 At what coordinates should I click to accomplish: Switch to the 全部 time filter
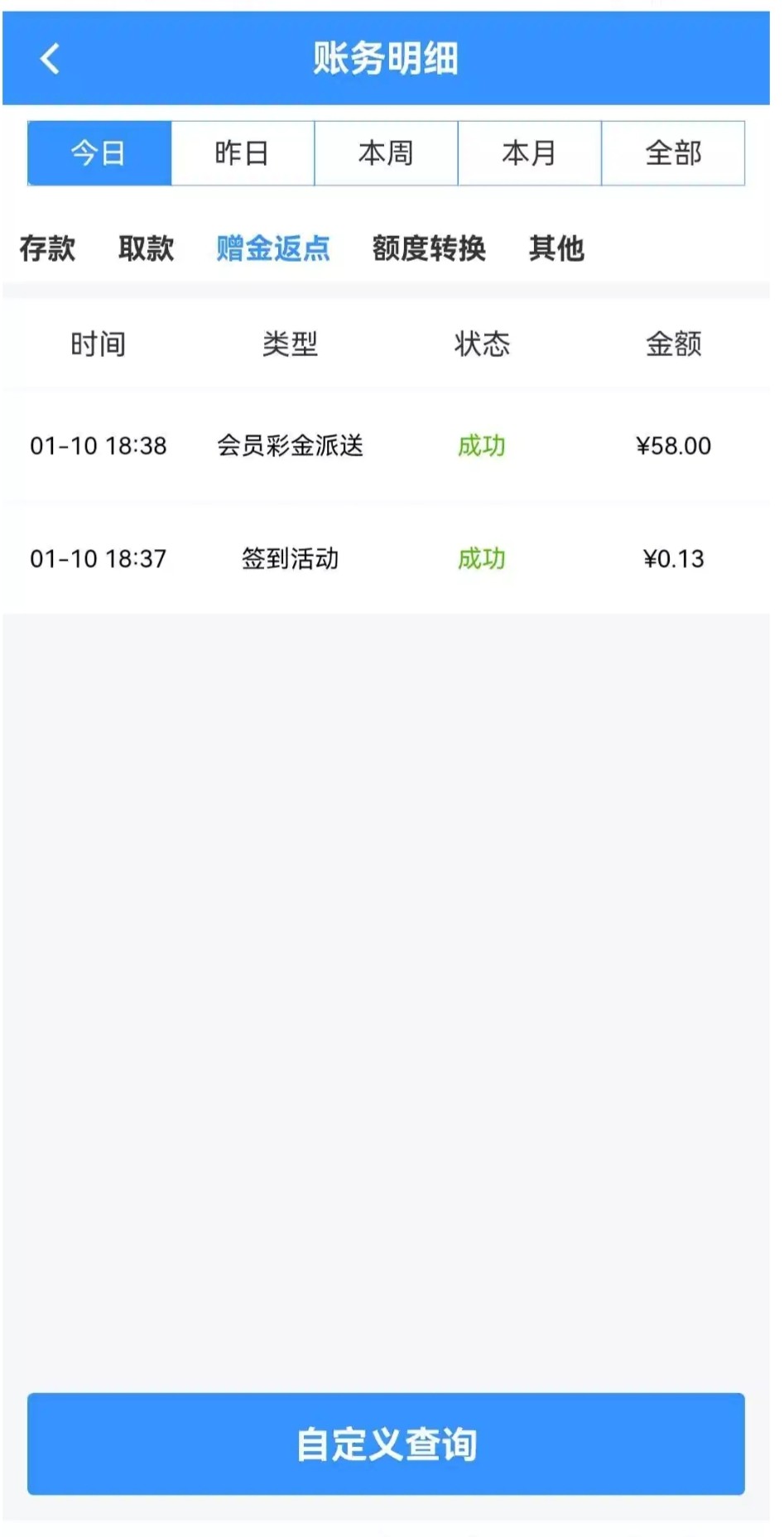pyautogui.click(x=673, y=153)
